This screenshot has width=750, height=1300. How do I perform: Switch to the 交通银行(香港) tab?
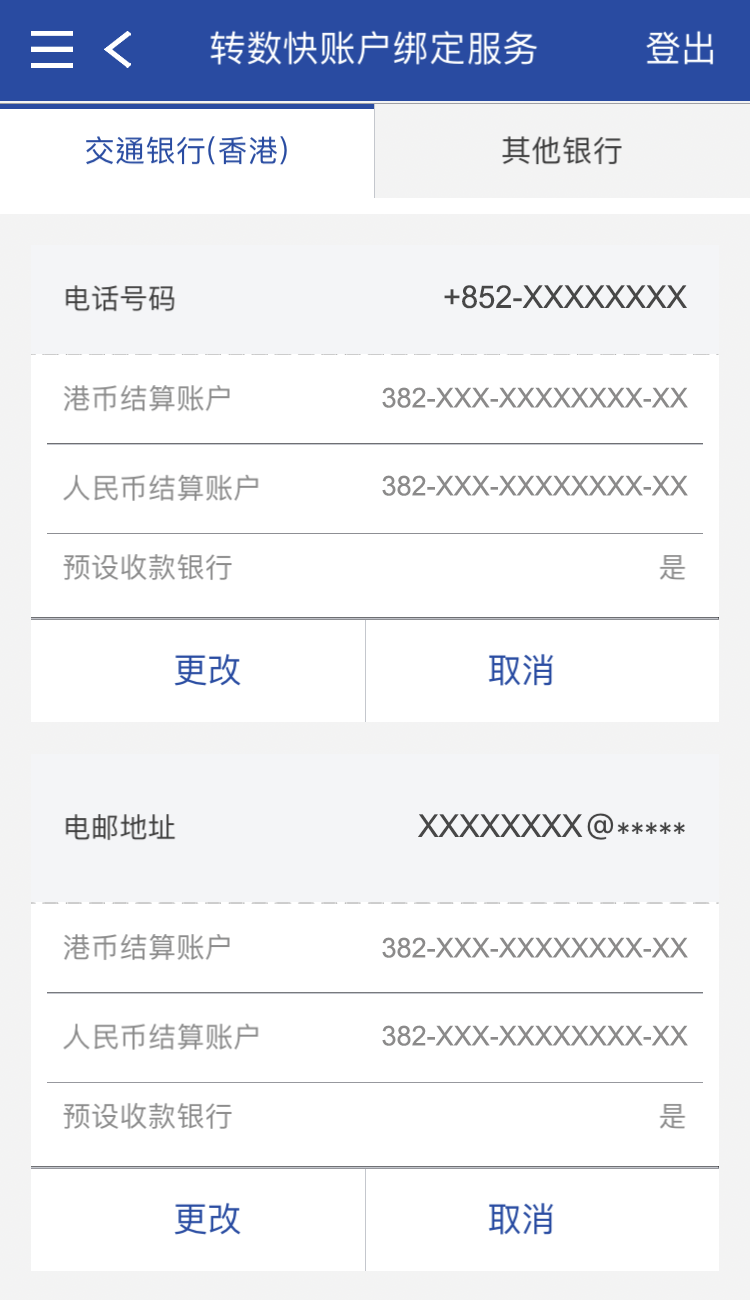point(187,151)
